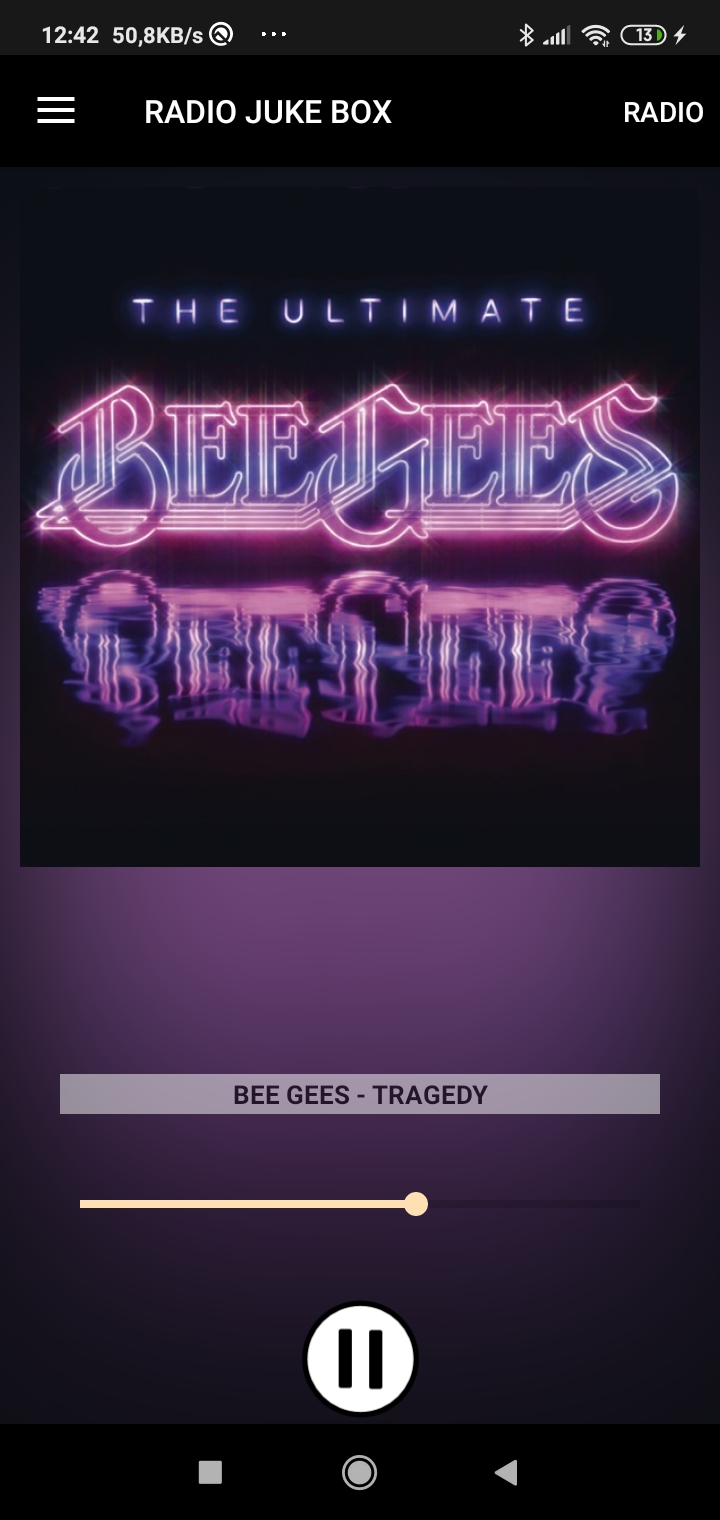The width and height of the screenshot is (720, 1520).
Task: Tap the volume slider handle
Action: point(416,1204)
